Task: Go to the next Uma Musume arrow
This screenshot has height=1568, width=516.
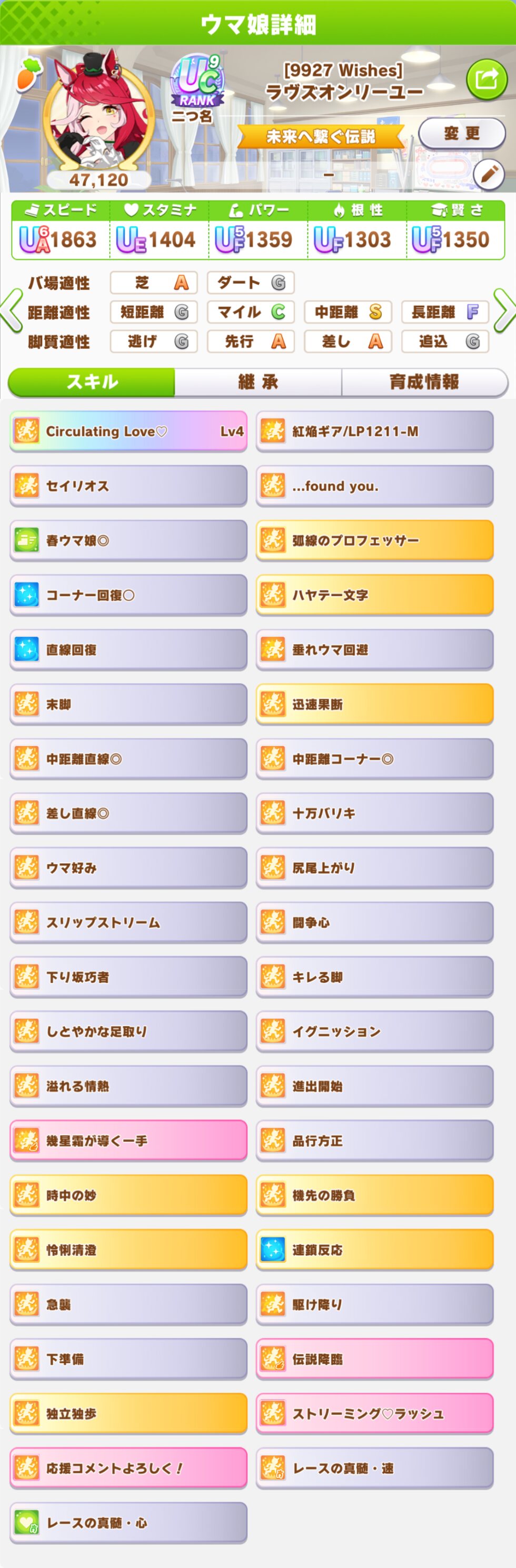Action: coord(504,311)
